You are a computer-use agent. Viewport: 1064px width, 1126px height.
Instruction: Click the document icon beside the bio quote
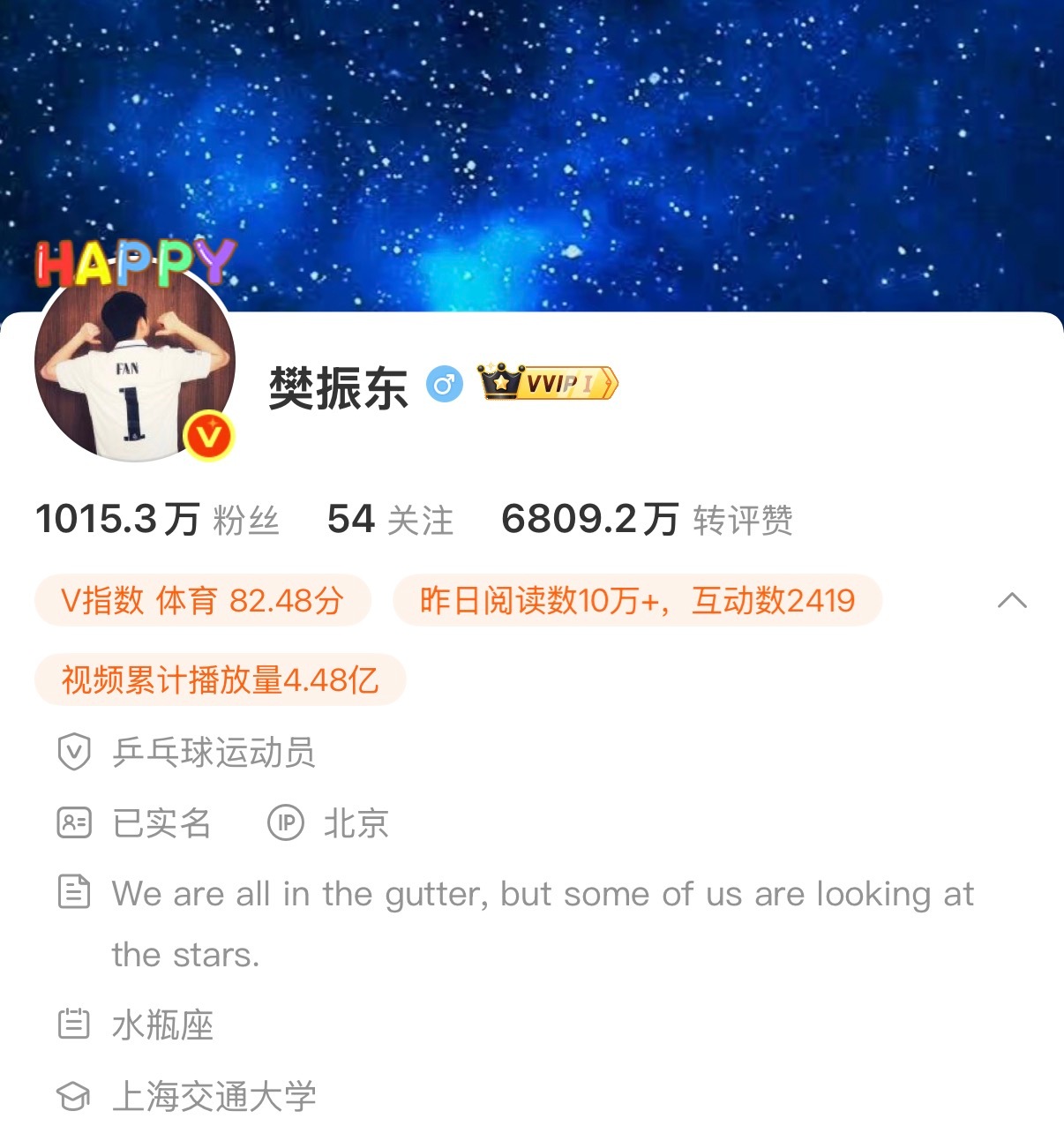point(76,892)
